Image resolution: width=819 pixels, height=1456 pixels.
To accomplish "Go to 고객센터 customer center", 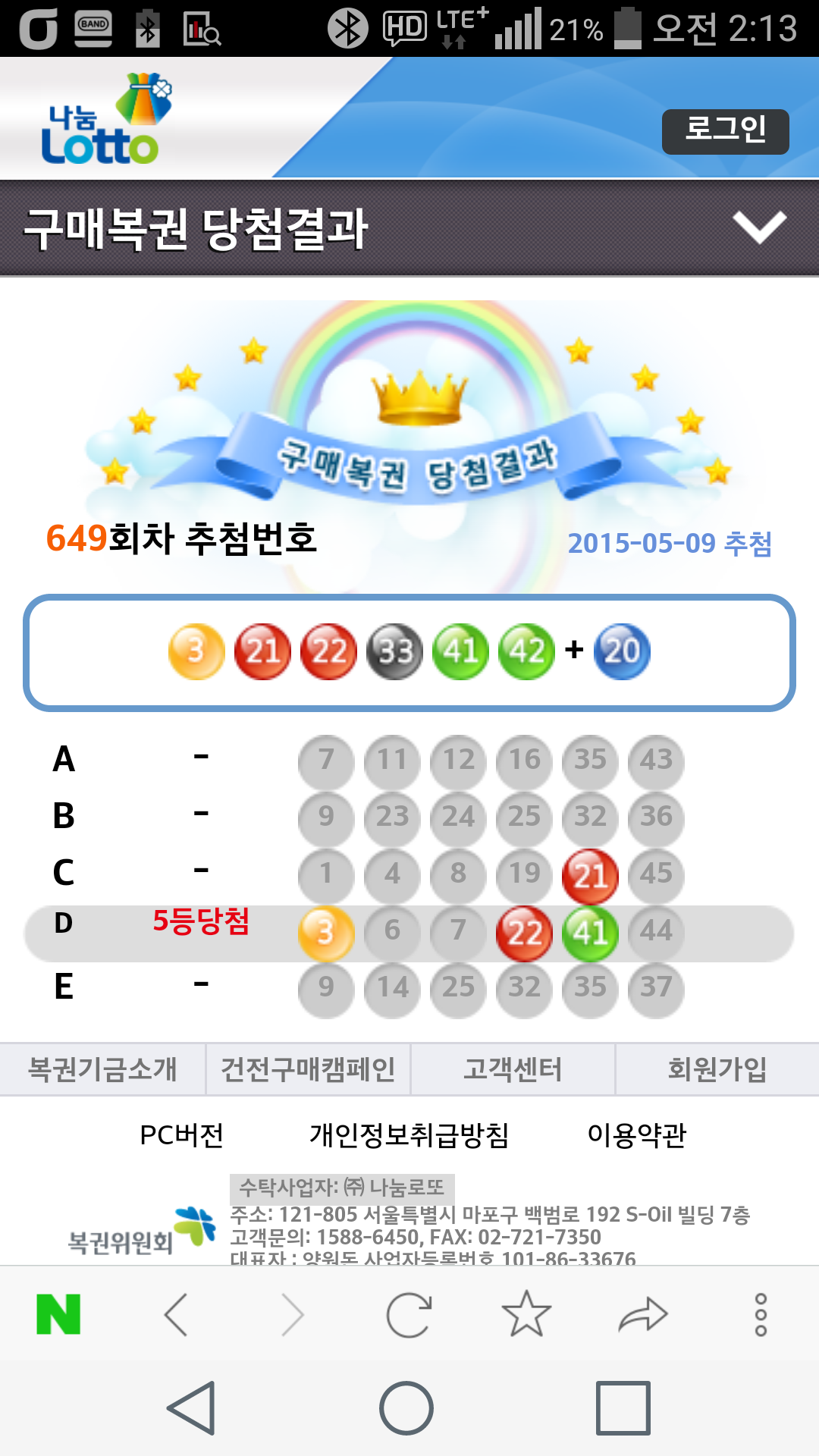I will [x=513, y=1069].
